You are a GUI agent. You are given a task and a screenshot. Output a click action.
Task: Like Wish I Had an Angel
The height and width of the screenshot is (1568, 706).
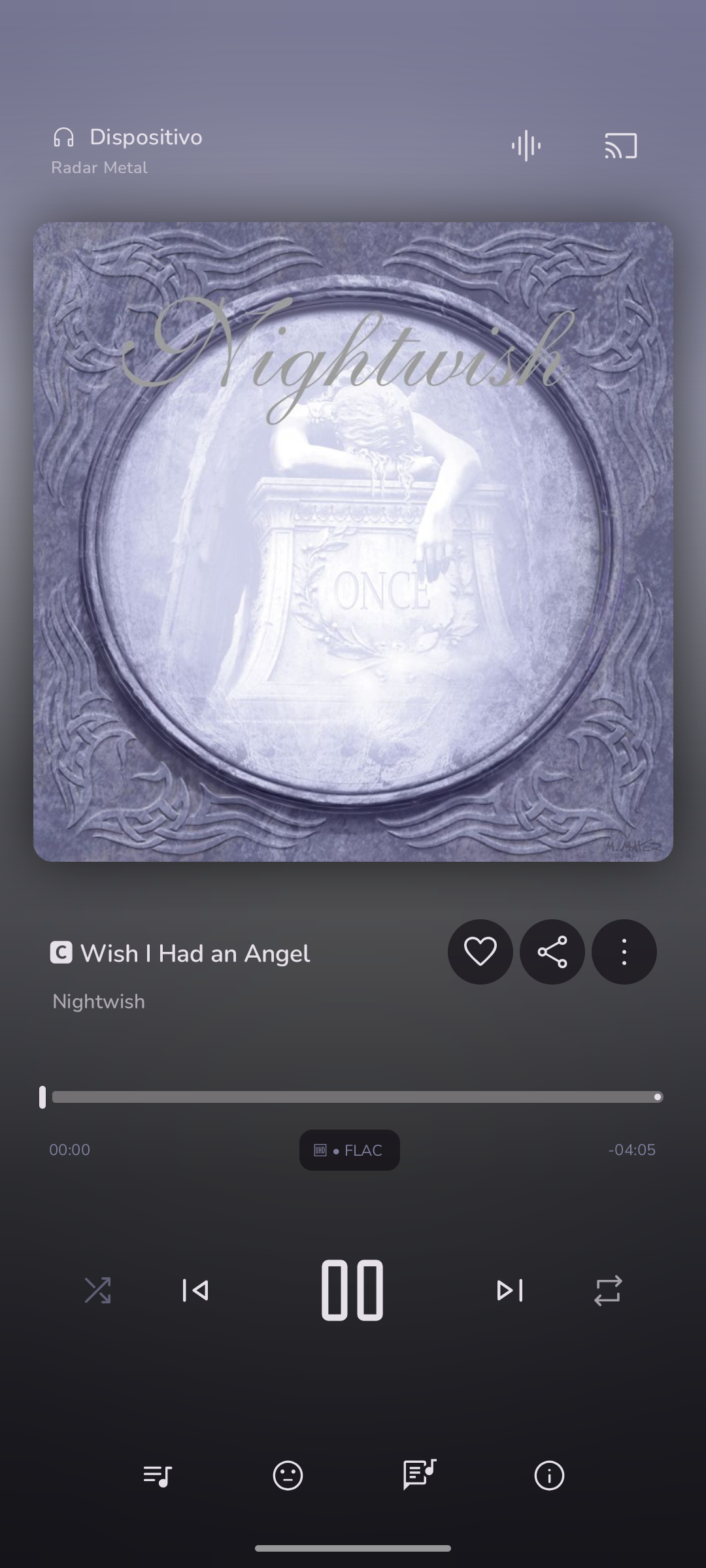click(480, 951)
